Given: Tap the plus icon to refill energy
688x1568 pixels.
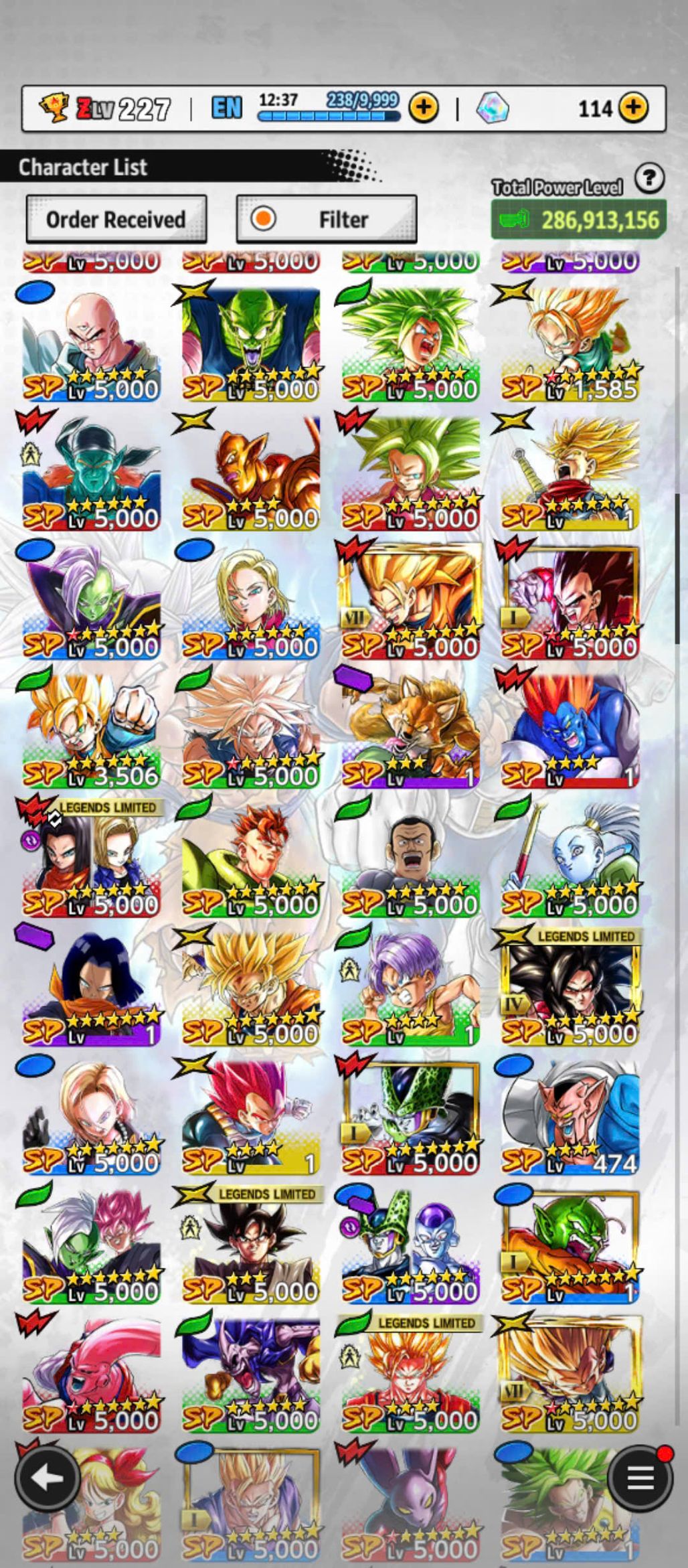Looking at the screenshot, I should pyautogui.click(x=424, y=107).
